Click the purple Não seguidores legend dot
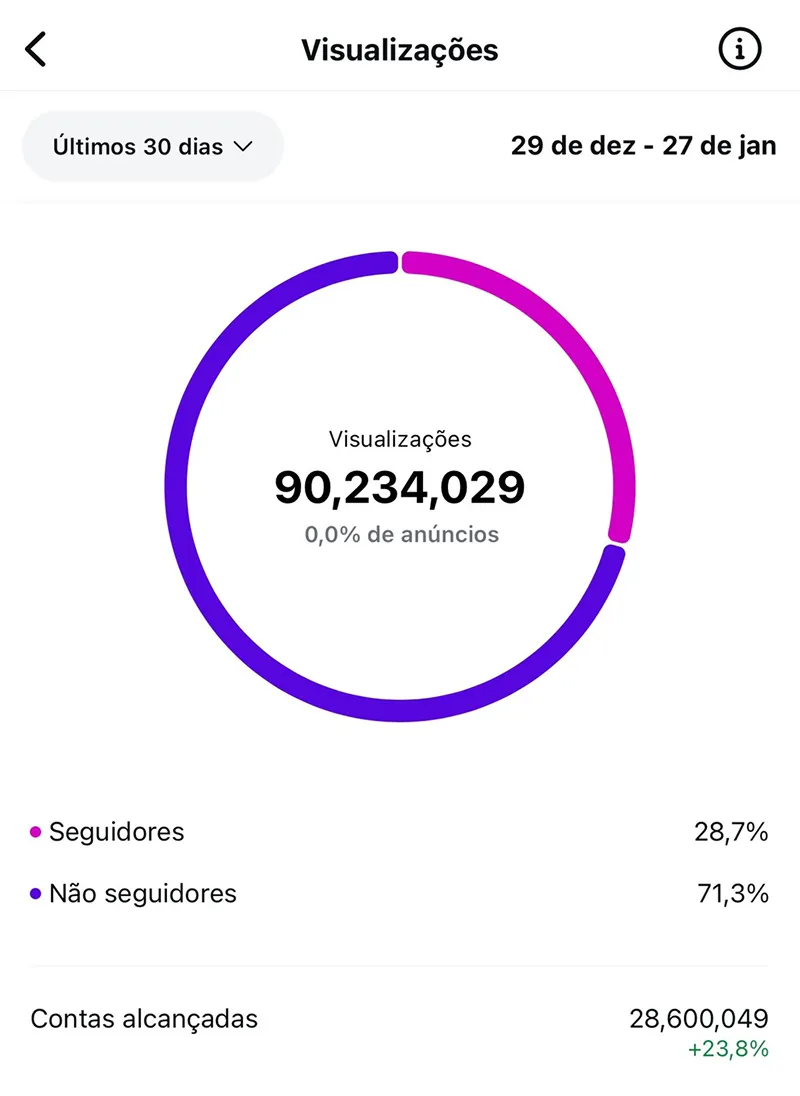The height and width of the screenshot is (1096, 800). point(34,893)
